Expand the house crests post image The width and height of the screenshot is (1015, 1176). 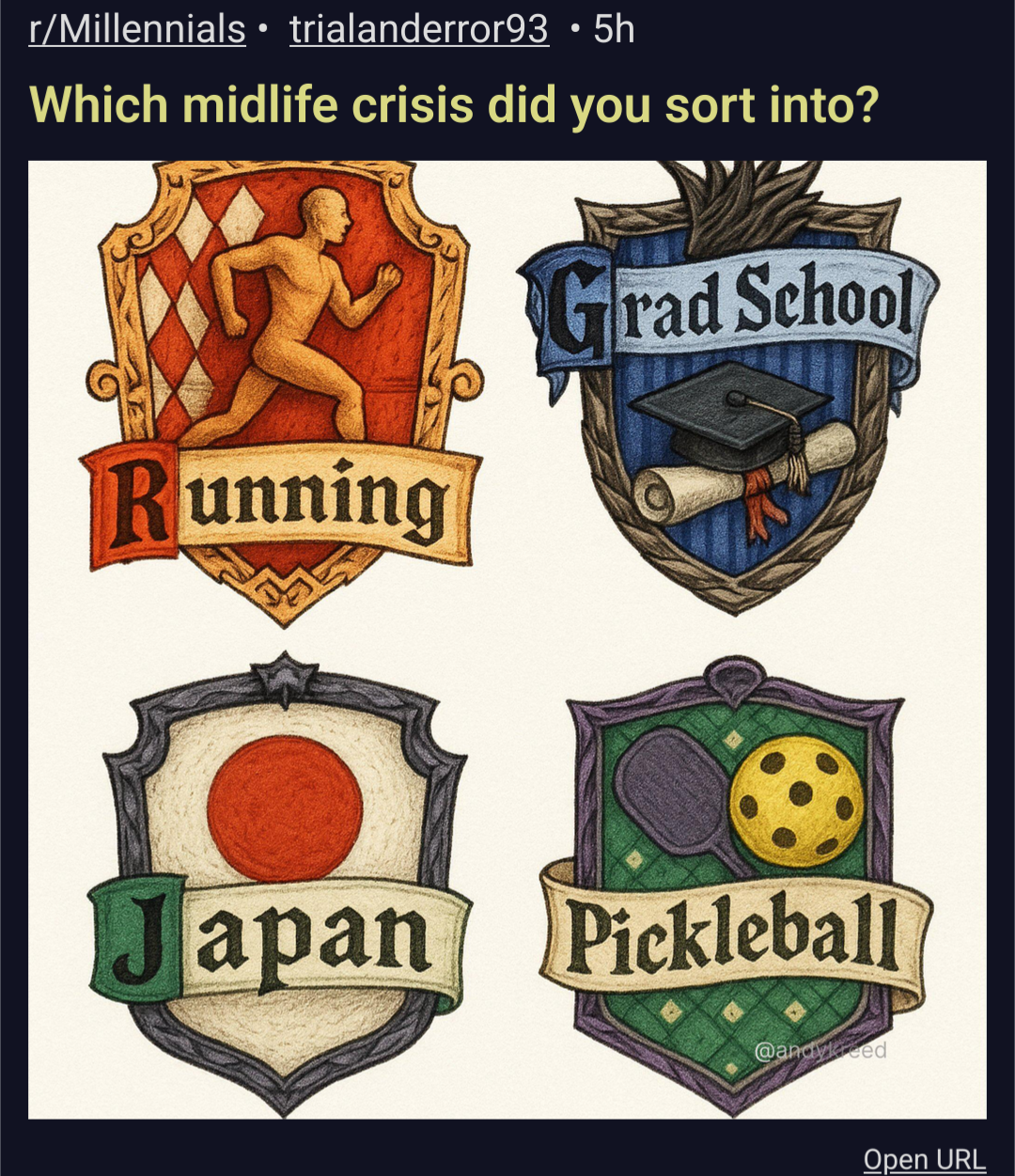tap(507, 639)
